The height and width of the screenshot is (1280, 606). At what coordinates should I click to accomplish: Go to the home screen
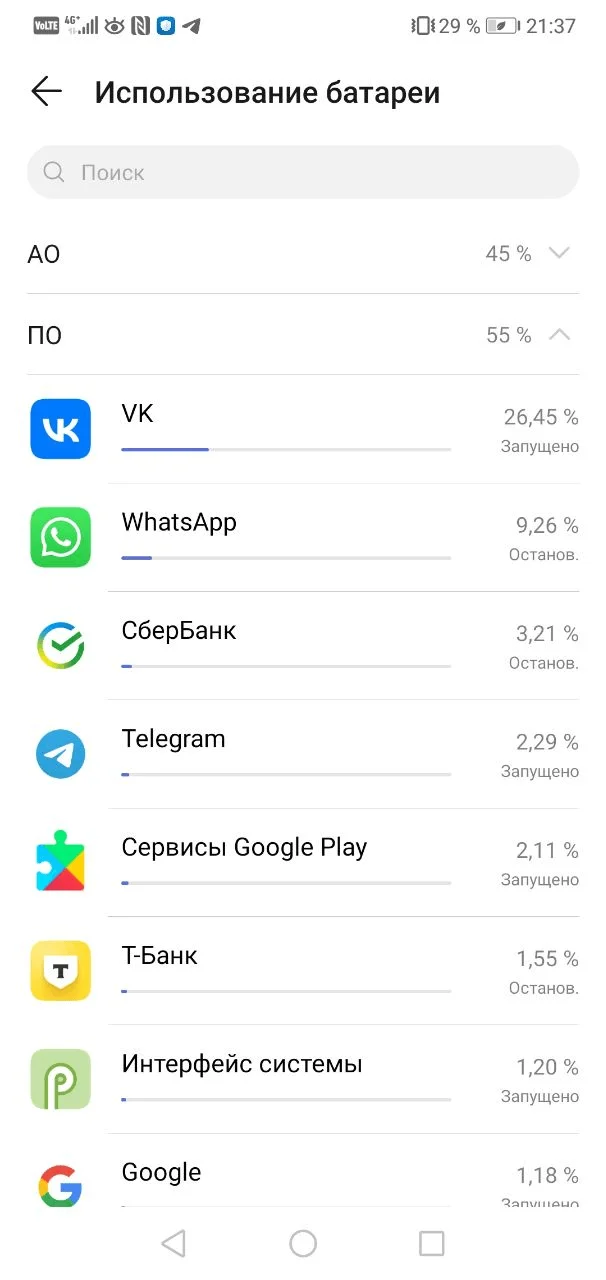(x=302, y=1243)
